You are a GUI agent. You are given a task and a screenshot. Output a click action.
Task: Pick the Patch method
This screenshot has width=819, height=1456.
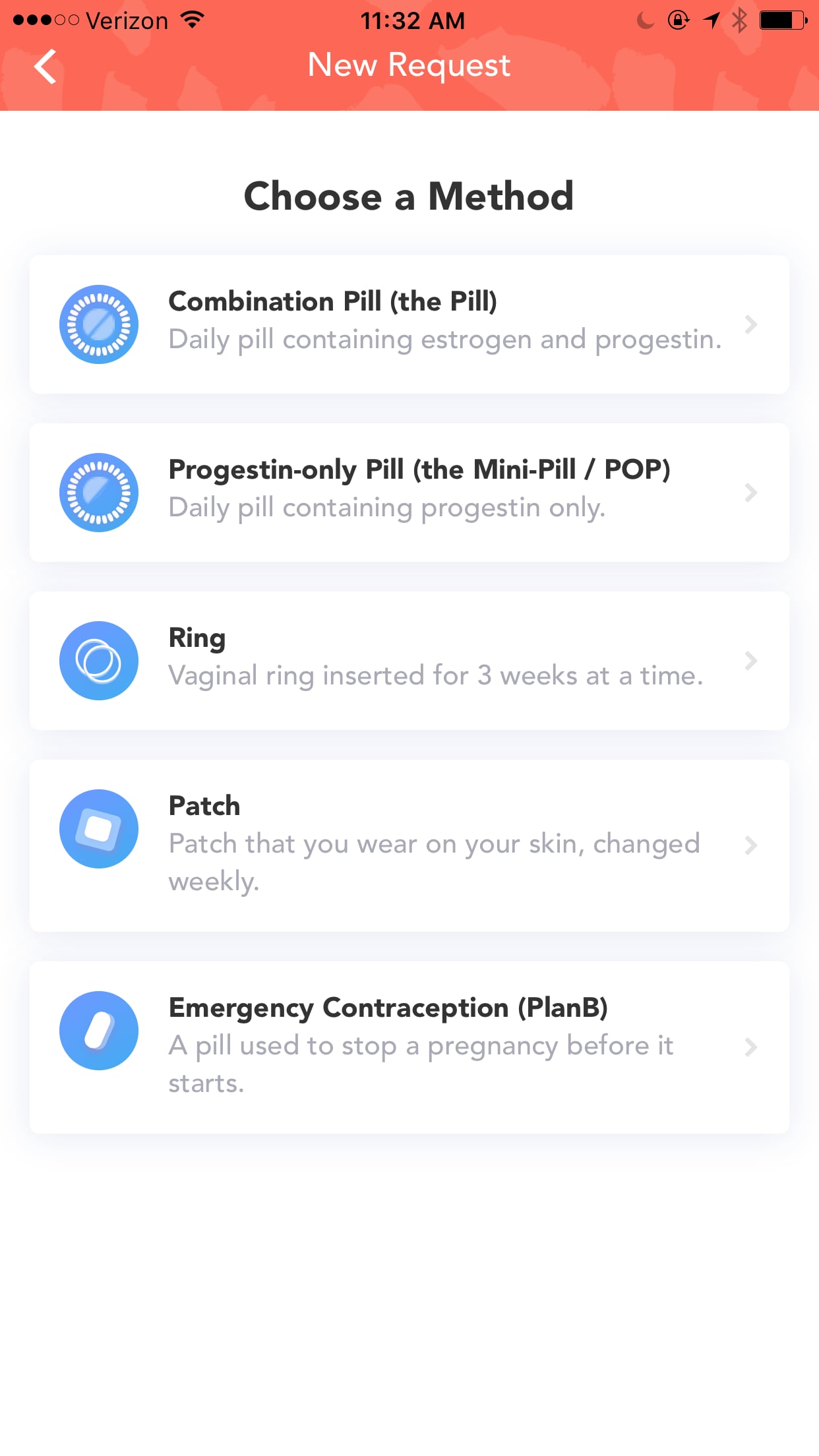tap(409, 845)
